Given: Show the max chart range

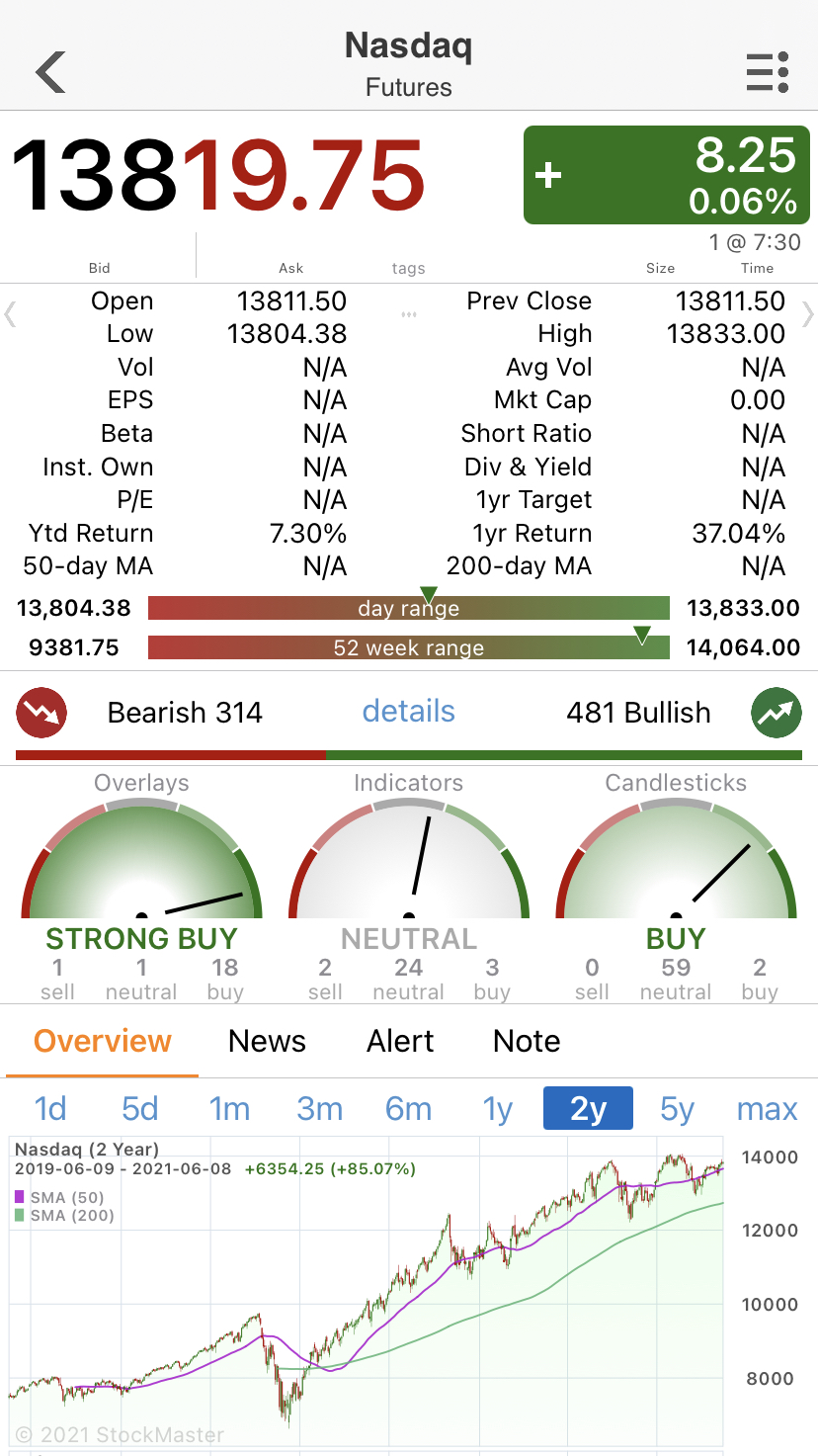Looking at the screenshot, I should [x=768, y=1109].
